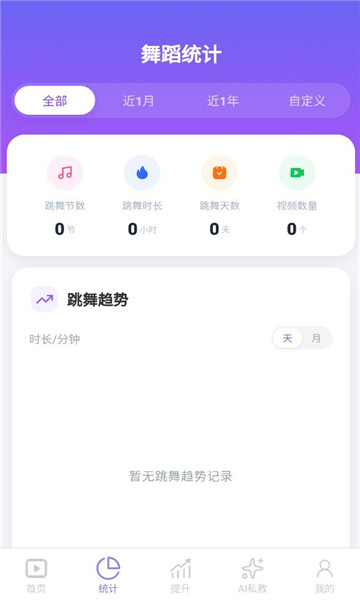Show statistics for 近1年
The height and width of the screenshot is (600, 360).
[223, 101]
